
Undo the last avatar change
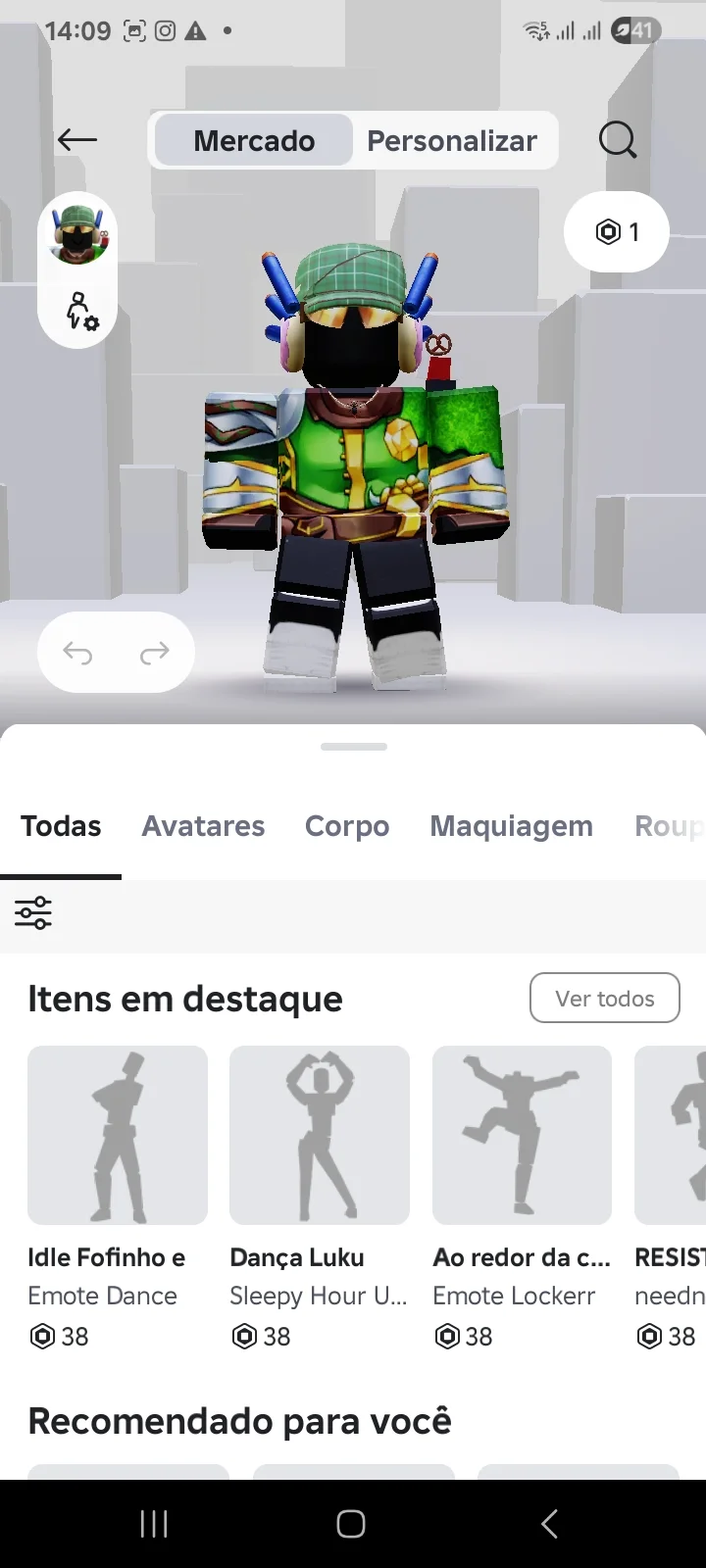pyautogui.click(x=77, y=653)
